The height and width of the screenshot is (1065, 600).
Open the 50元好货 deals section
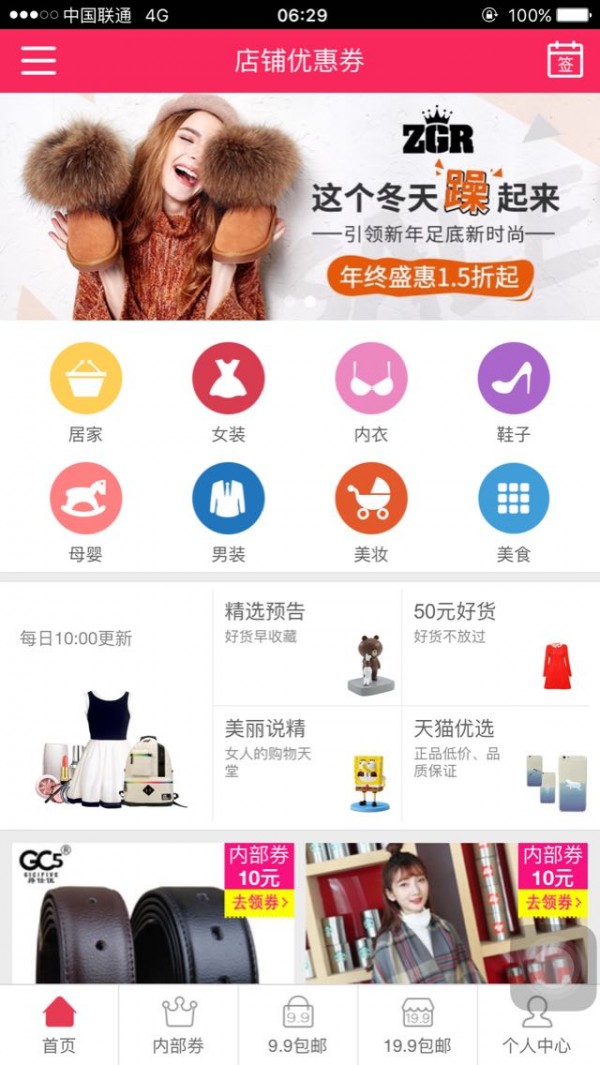point(495,646)
